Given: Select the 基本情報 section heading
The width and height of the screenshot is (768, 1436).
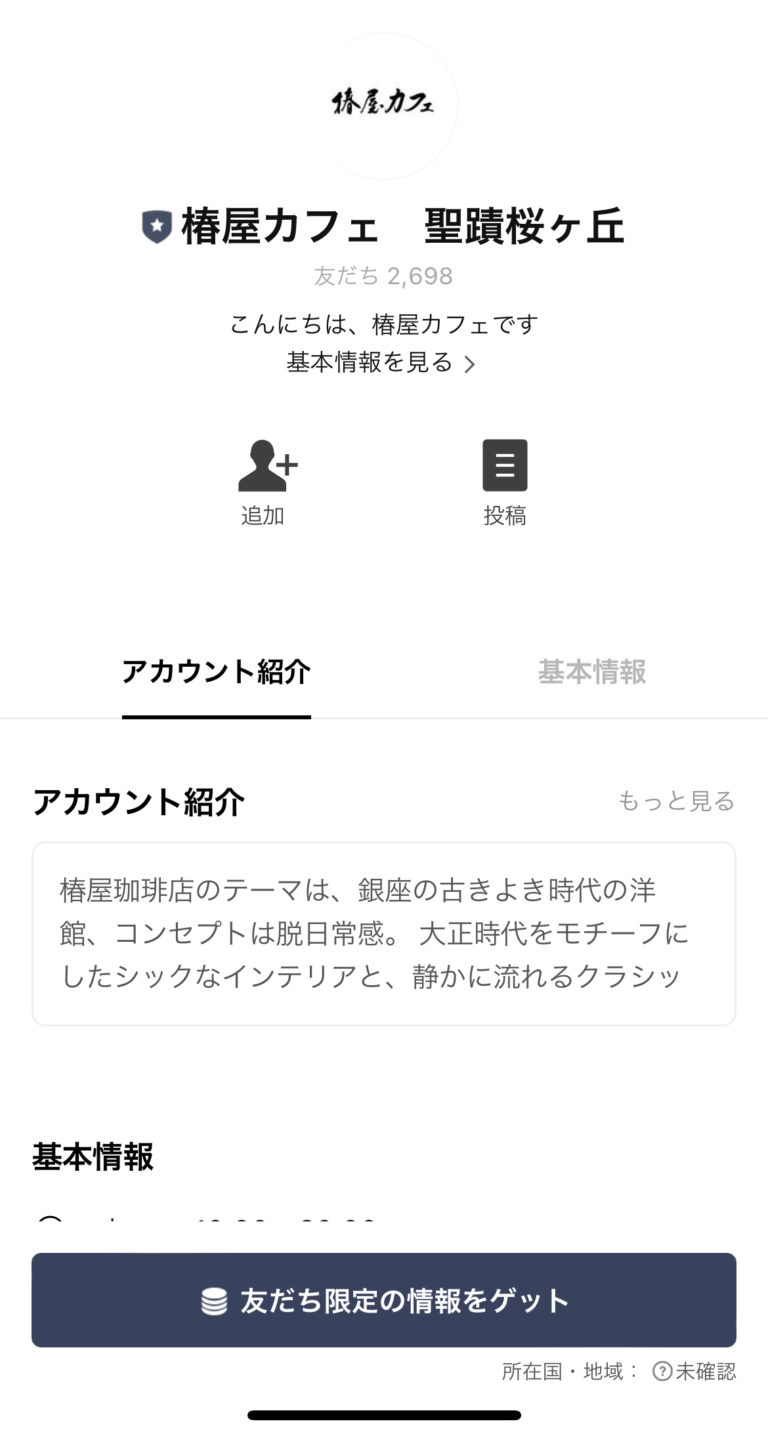Looking at the screenshot, I should 92,1157.
